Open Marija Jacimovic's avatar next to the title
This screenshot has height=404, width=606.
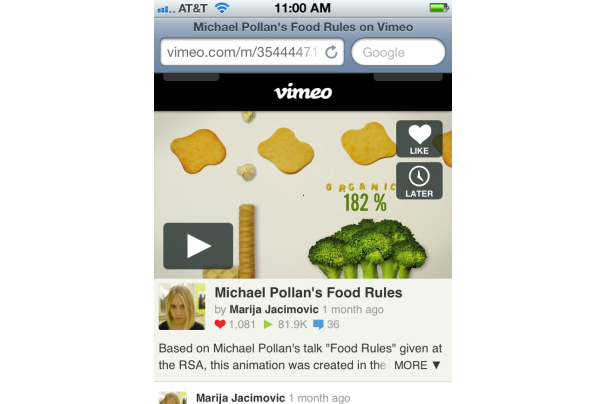pyautogui.click(x=182, y=307)
